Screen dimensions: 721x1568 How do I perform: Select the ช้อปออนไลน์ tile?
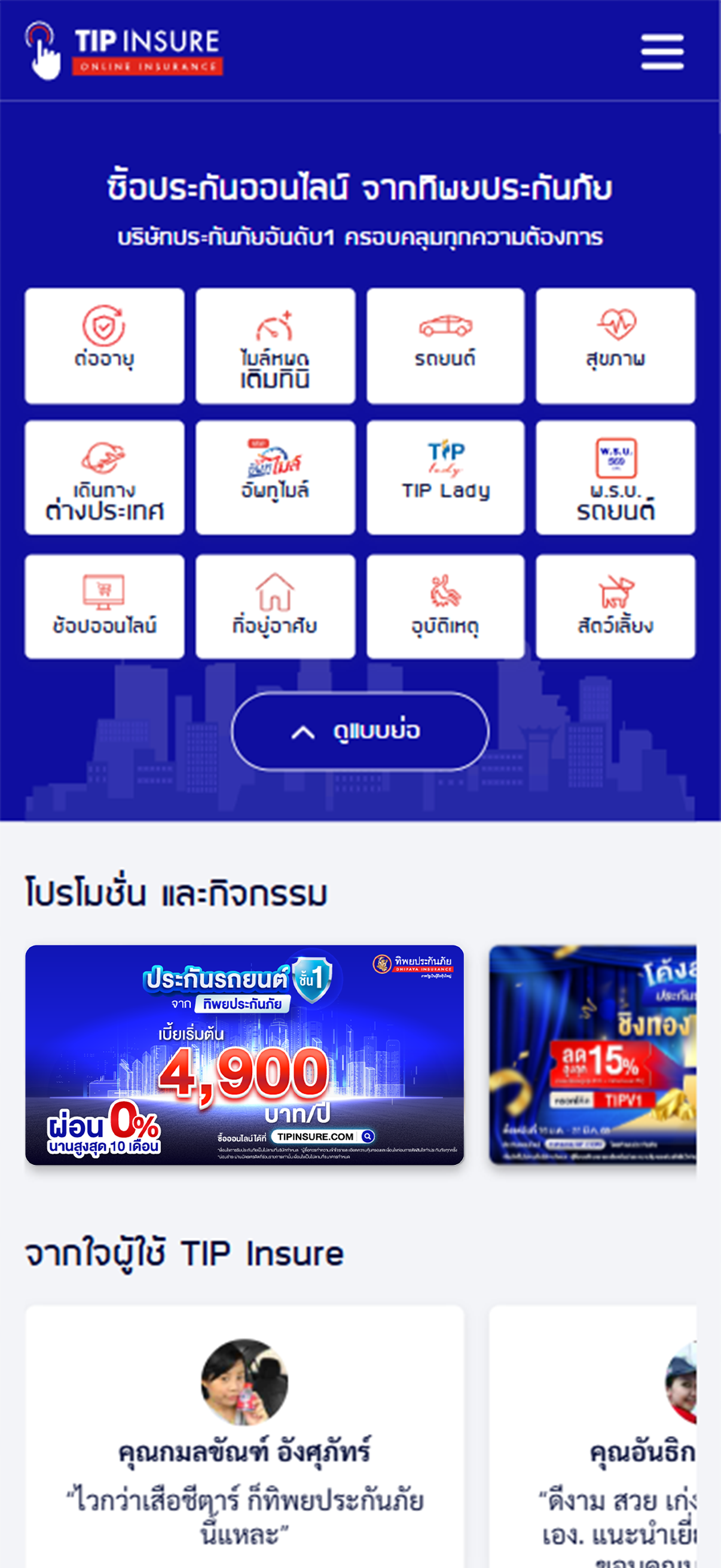pos(105,606)
